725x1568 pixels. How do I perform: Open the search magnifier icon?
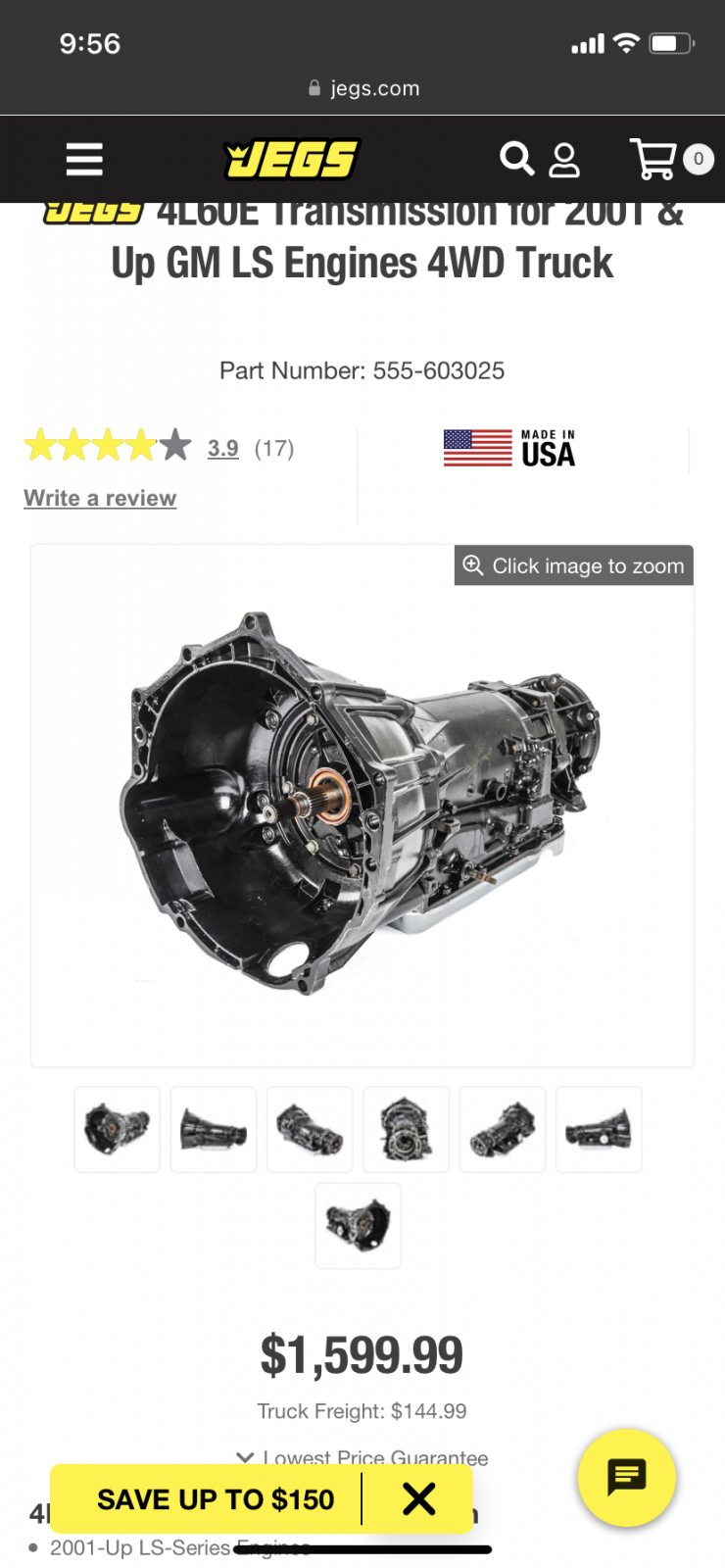click(x=516, y=158)
